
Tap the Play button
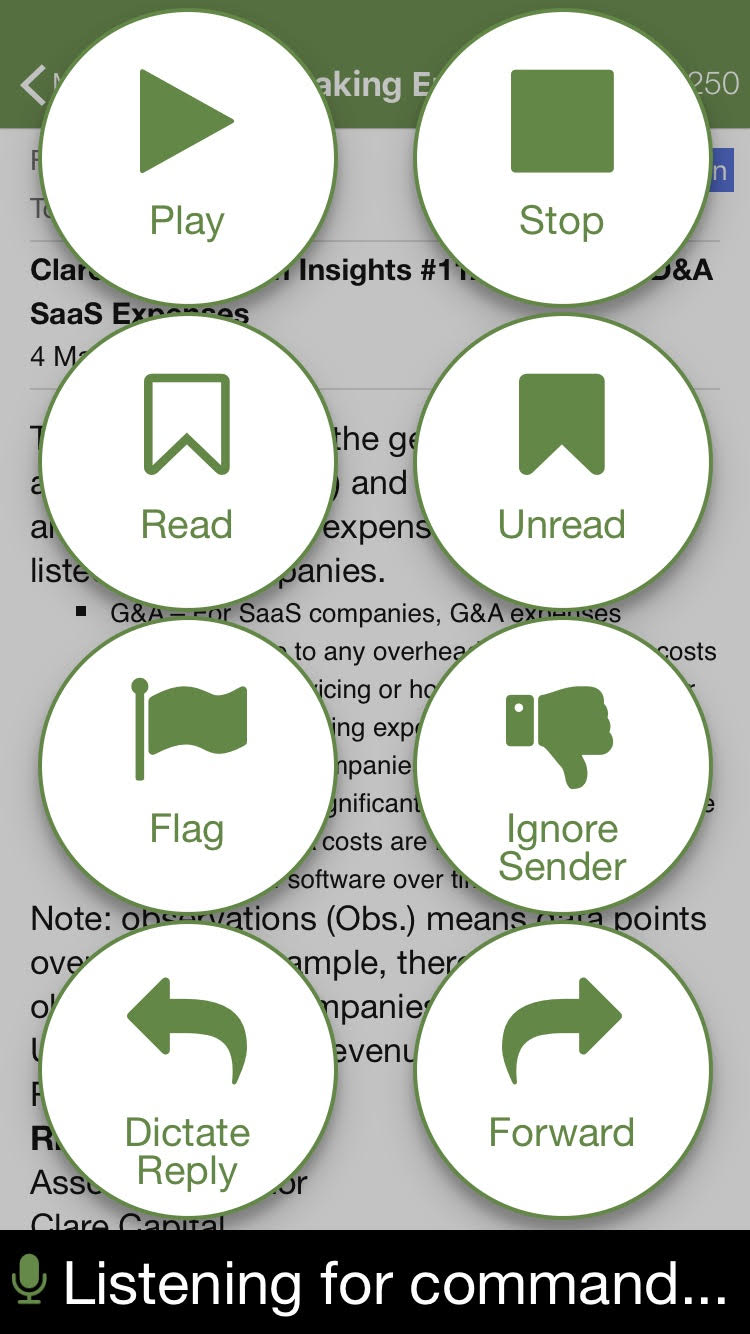point(187,157)
